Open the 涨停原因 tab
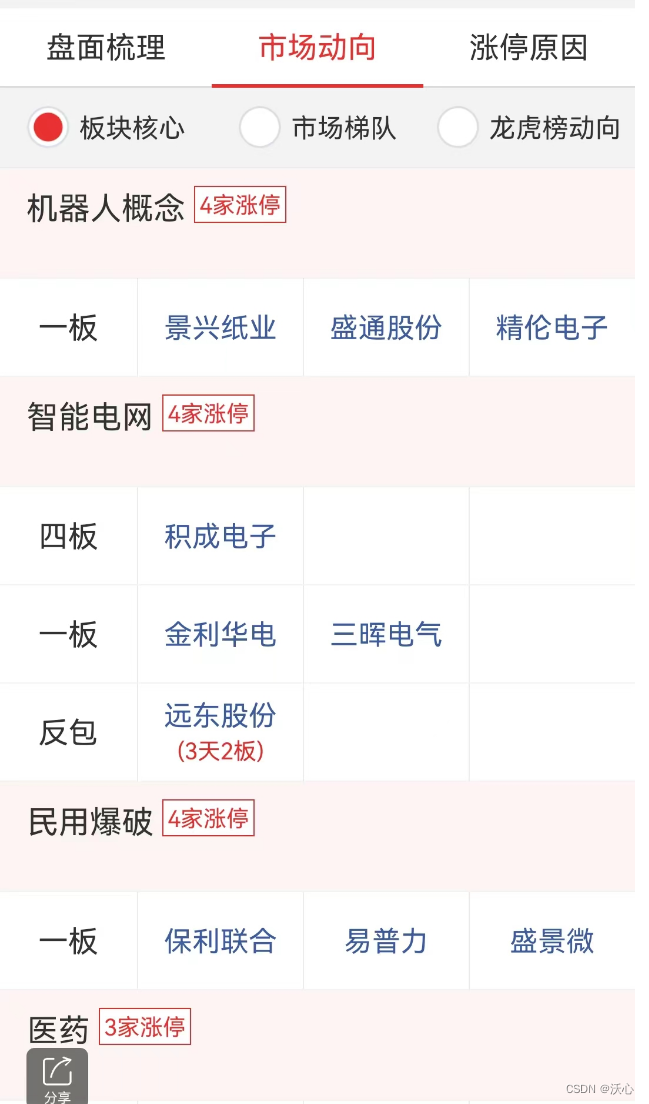Screen dimensions: 649x1104 pyautogui.click(x=528, y=48)
